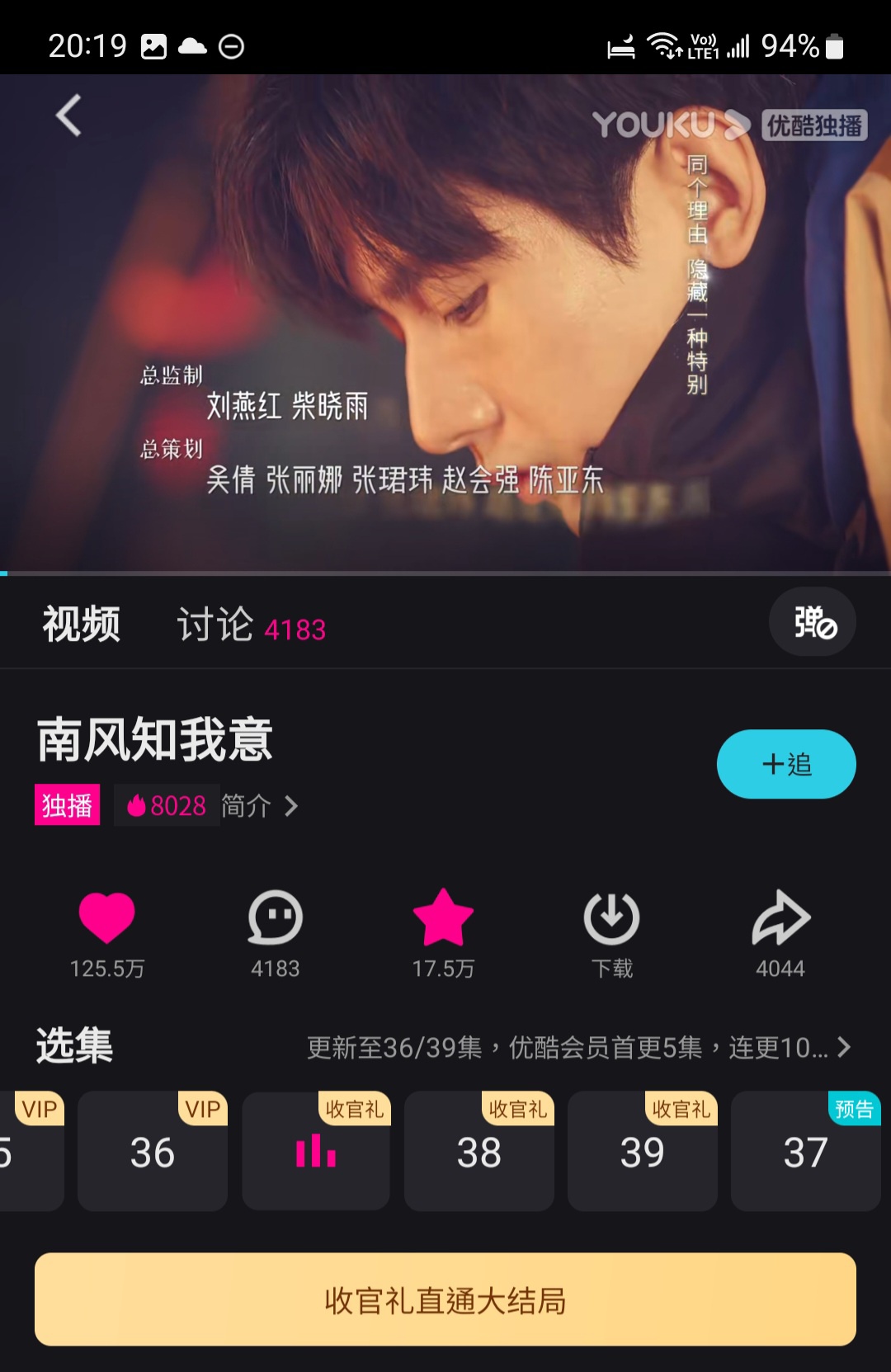Go back using the arrow on the video

coord(69,115)
